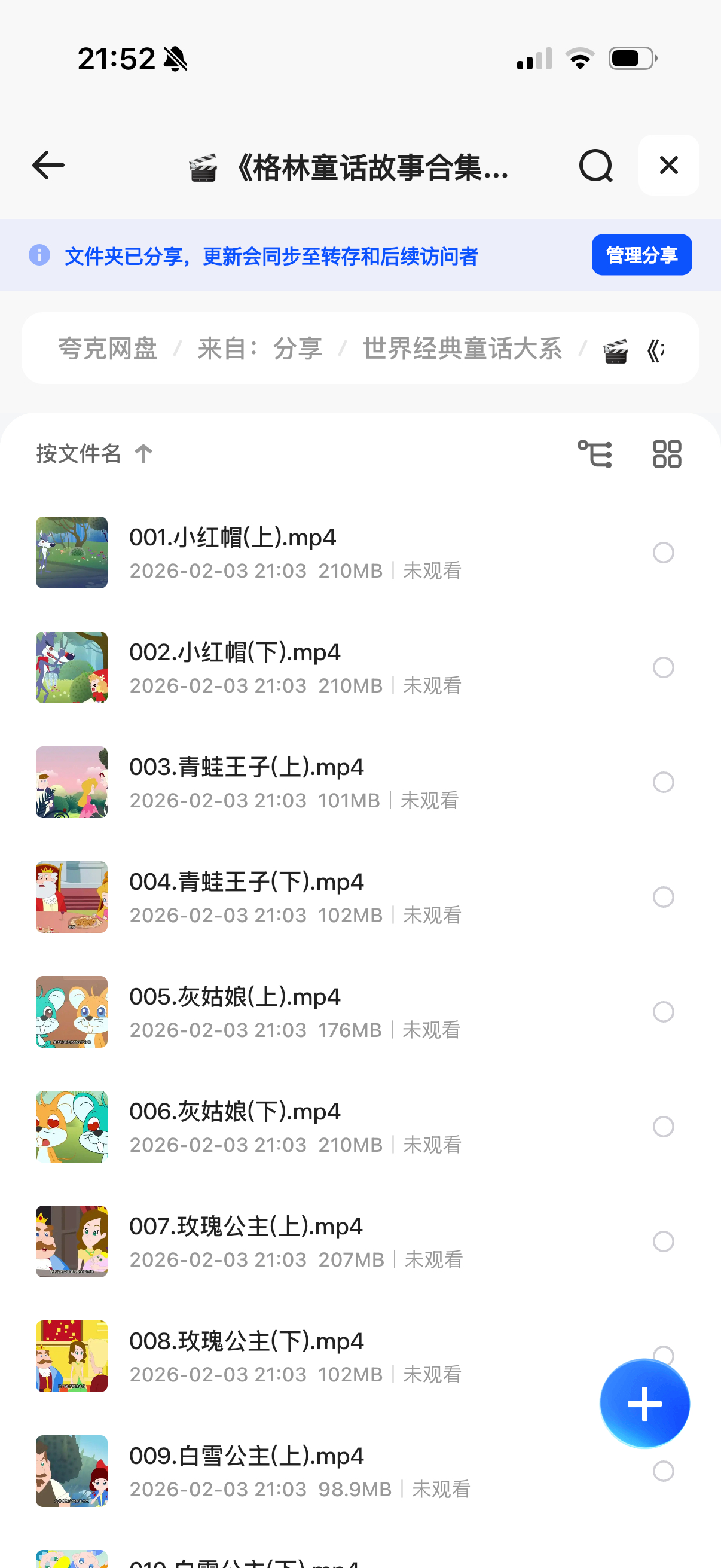This screenshot has height=1568, width=721.
Task: Open the folder tree view icon
Action: pos(594,454)
